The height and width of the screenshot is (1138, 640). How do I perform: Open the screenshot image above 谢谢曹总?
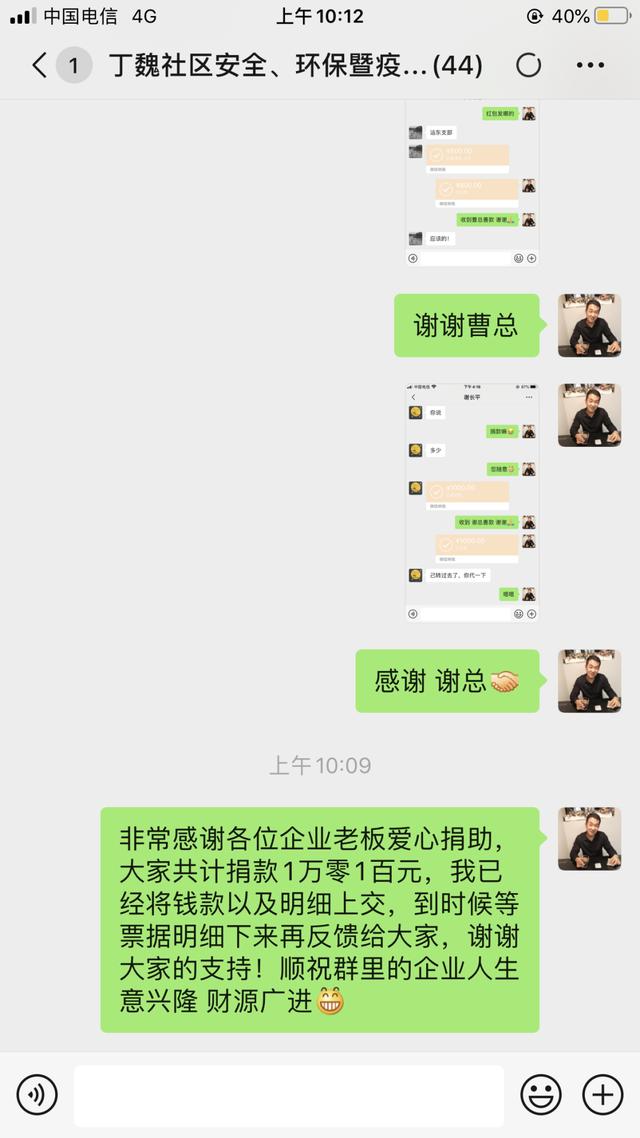(472, 182)
